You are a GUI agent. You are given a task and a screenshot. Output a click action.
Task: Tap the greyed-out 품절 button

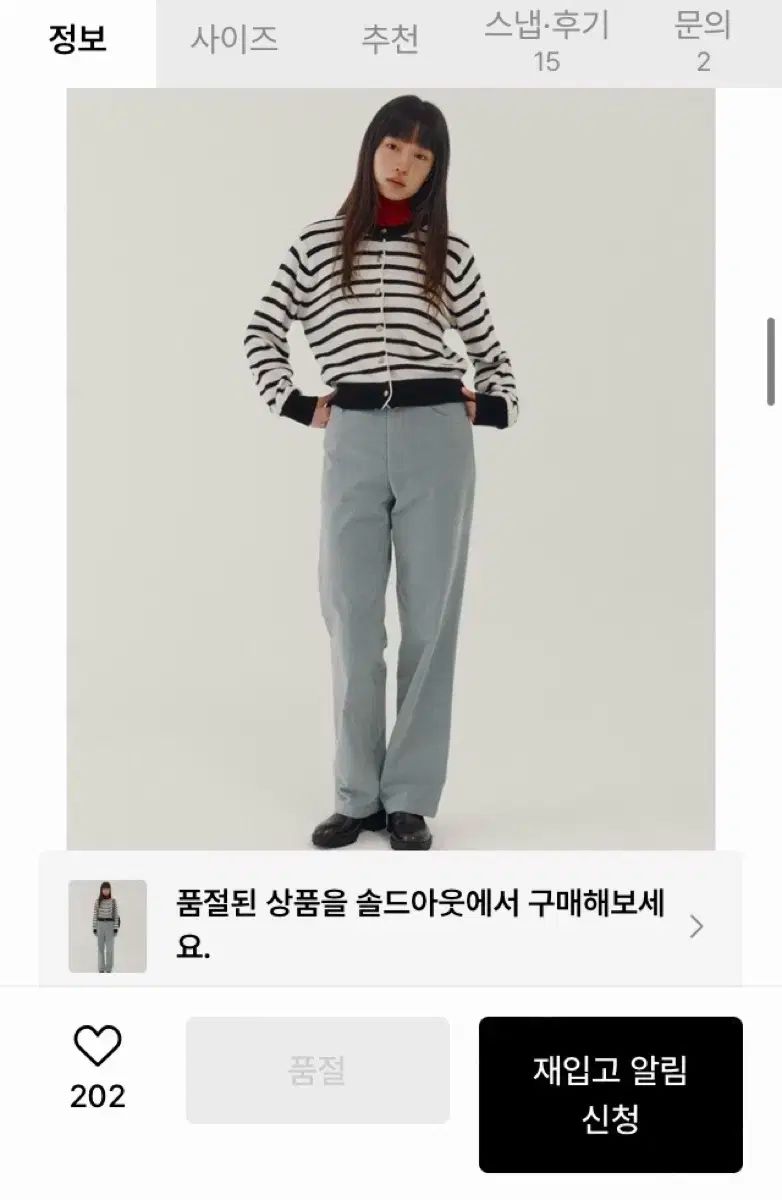pyautogui.click(x=317, y=1070)
